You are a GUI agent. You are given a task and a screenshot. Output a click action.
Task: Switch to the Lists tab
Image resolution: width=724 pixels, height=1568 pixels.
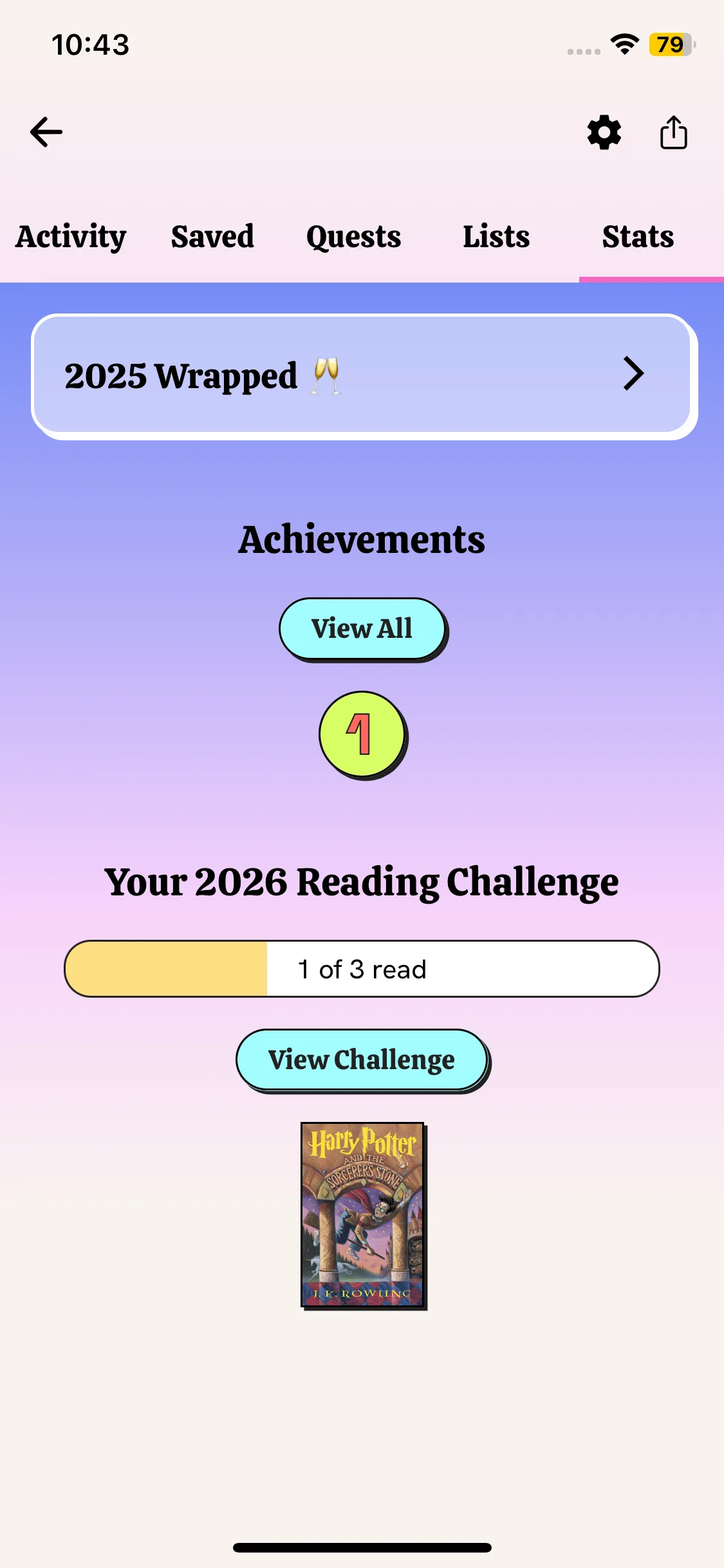click(x=496, y=237)
